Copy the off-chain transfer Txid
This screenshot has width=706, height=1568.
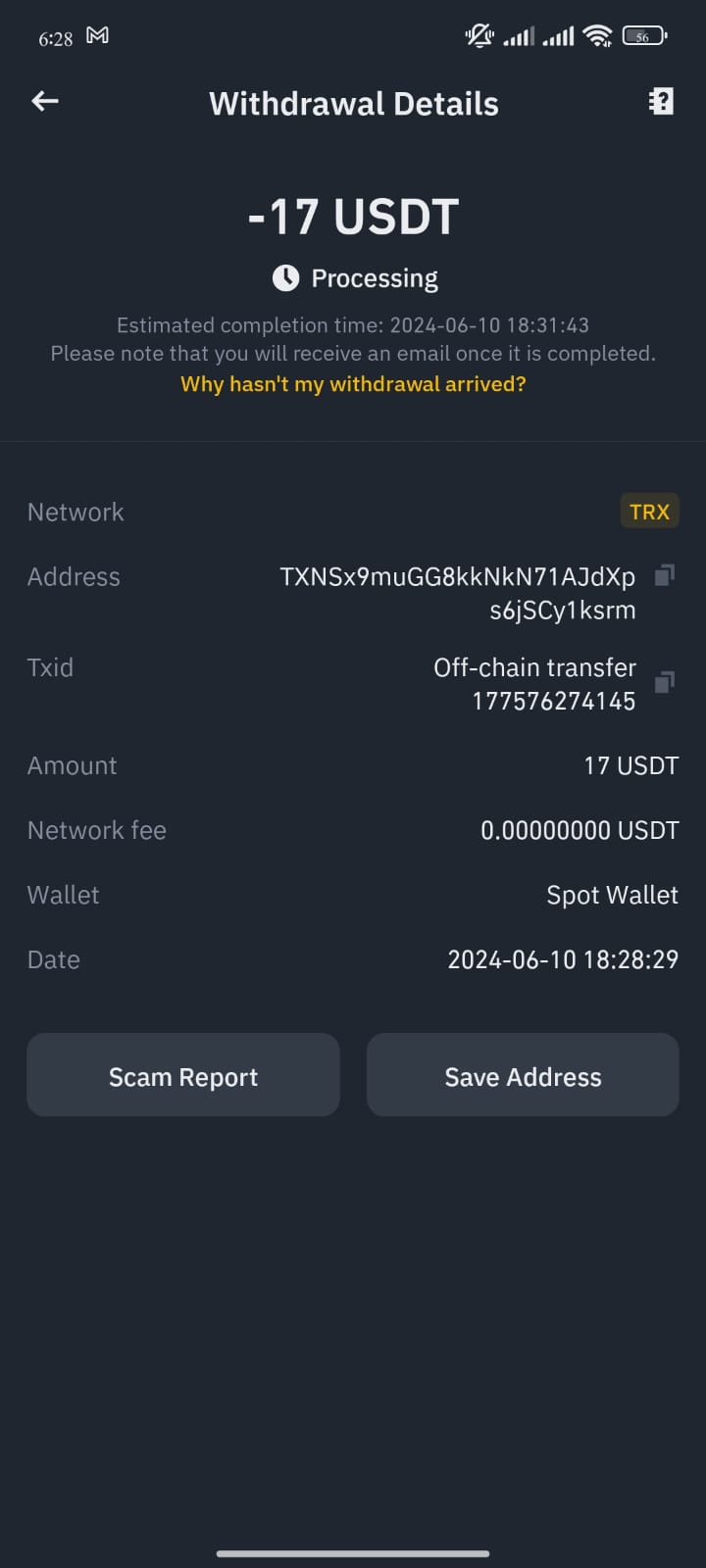(x=664, y=682)
